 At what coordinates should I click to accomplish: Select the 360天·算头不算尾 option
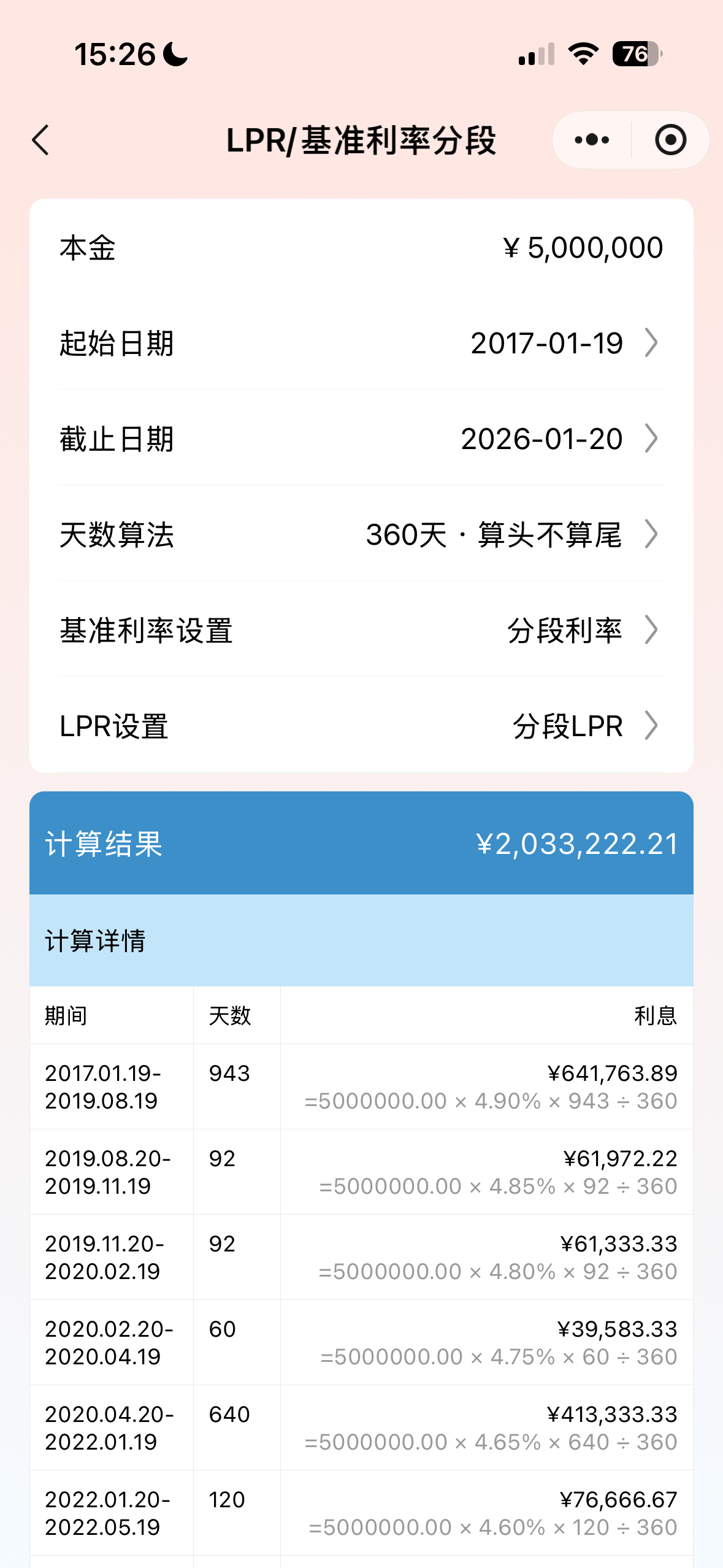tap(493, 535)
